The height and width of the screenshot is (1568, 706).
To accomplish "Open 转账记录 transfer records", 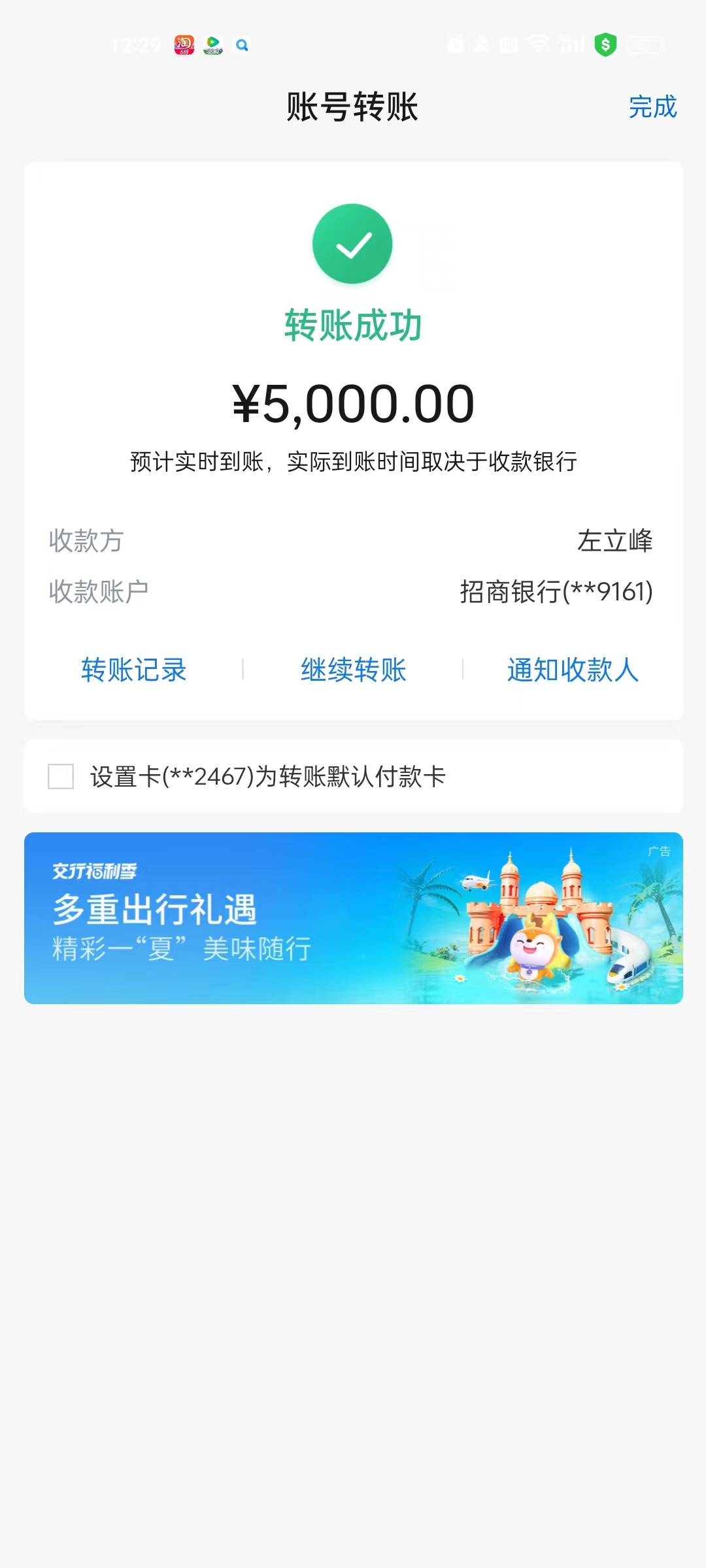I will pyautogui.click(x=134, y=670).
